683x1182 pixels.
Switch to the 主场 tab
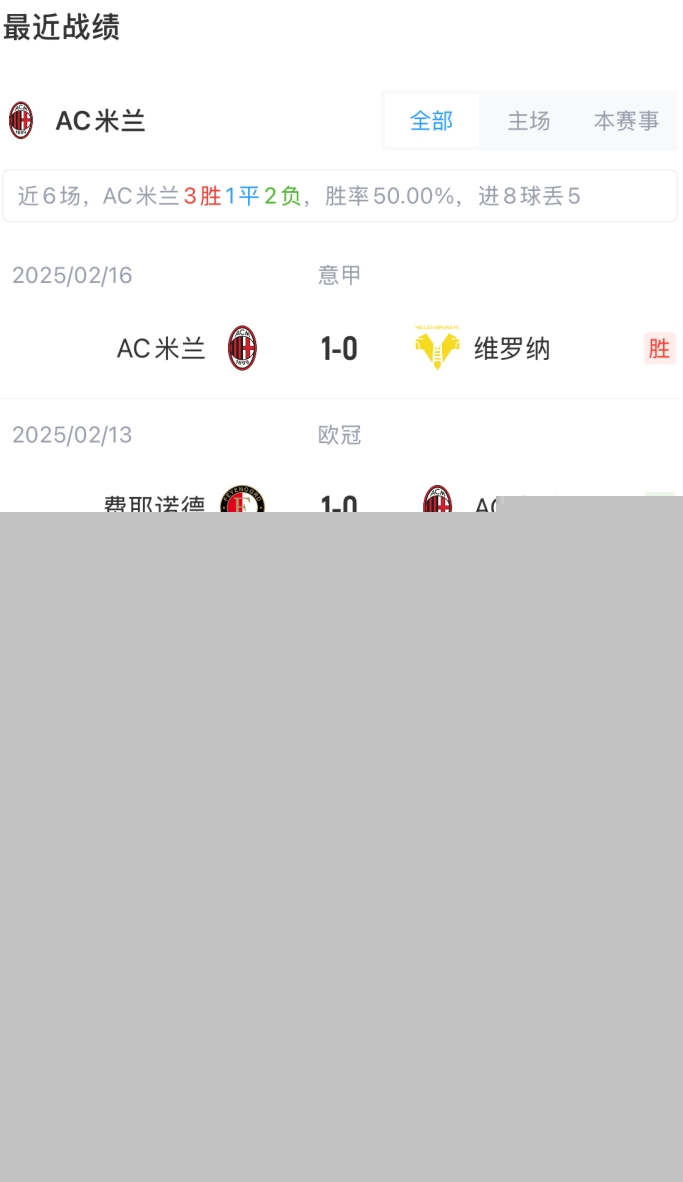point(528,121)
